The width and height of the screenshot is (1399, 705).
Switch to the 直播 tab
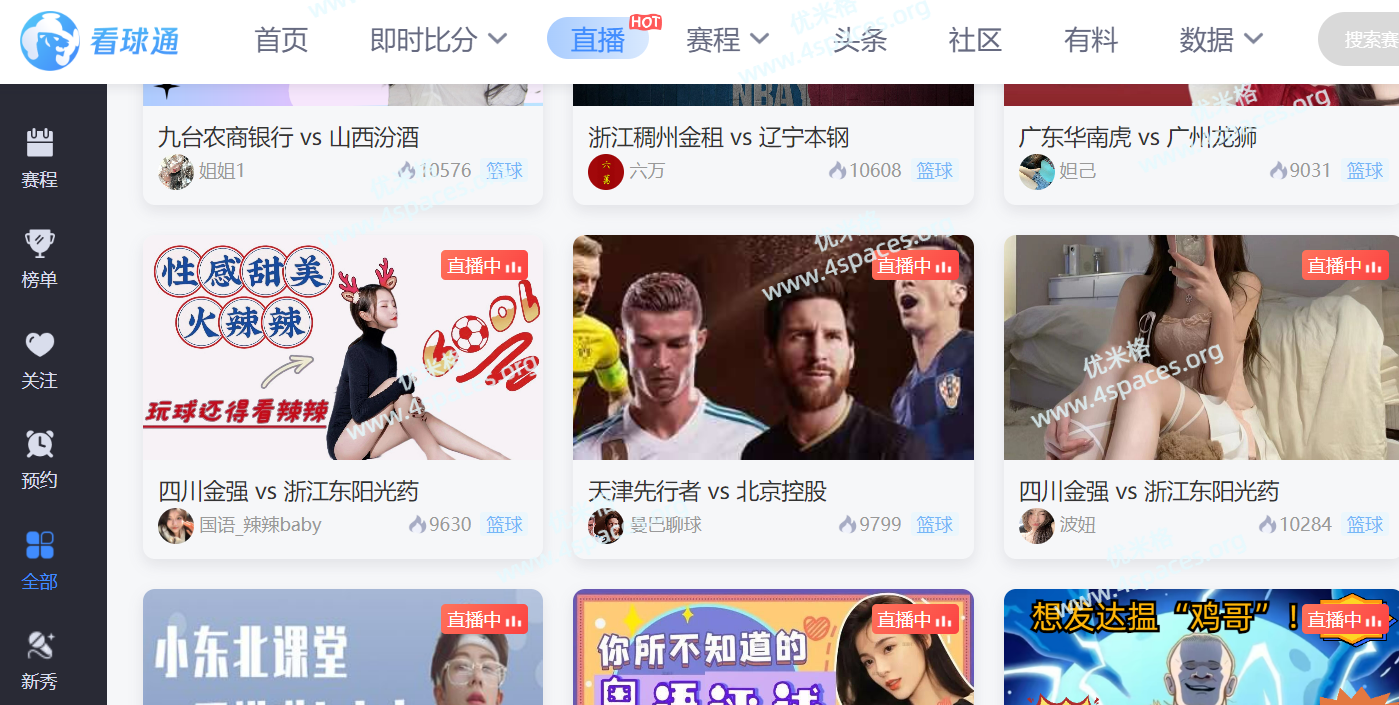(597, 40)
